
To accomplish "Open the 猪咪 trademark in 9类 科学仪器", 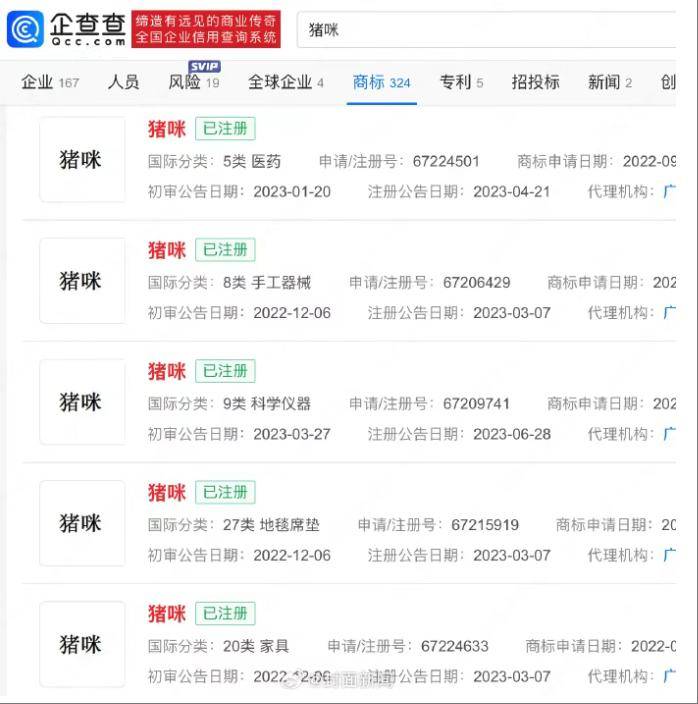I will (167, 371).
